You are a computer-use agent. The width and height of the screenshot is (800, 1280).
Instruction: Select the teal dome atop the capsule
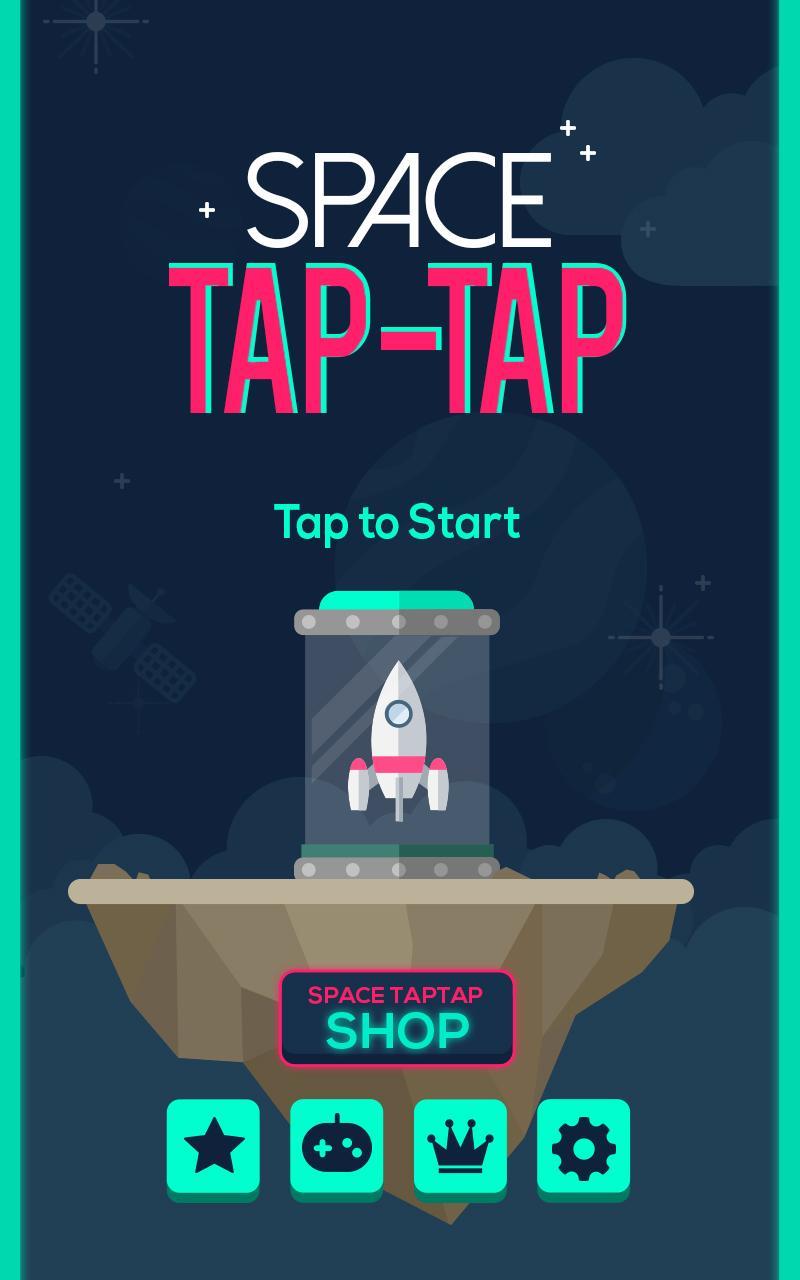coord(396,600)
